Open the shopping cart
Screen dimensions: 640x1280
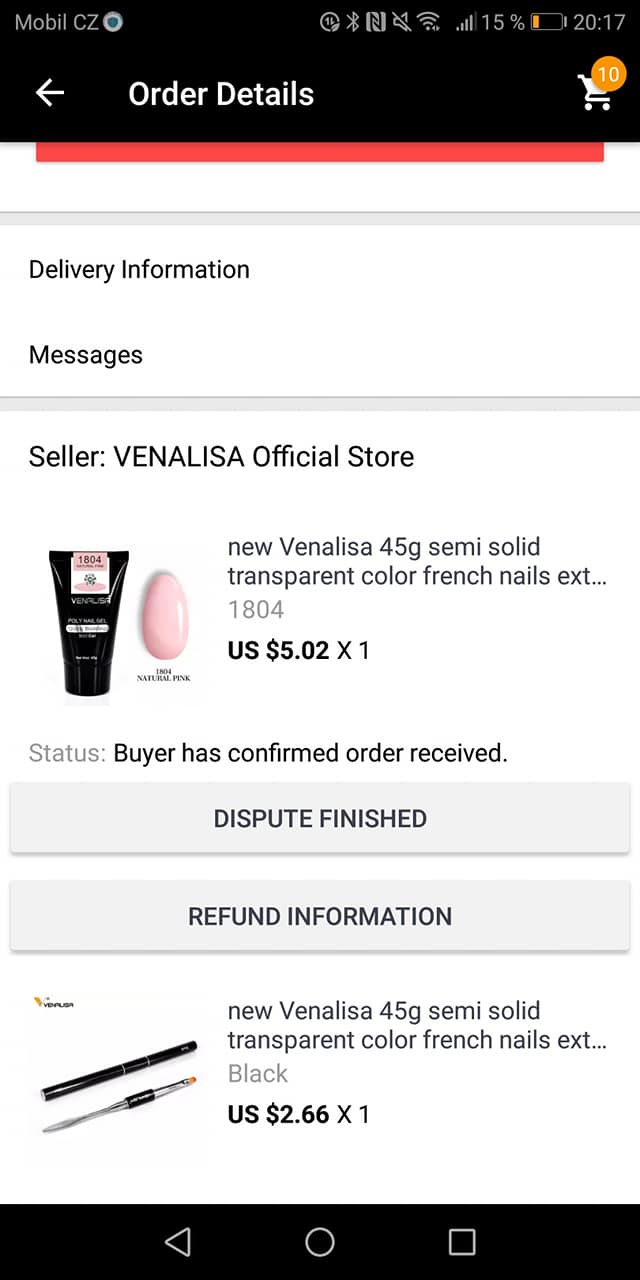point(596,92)
